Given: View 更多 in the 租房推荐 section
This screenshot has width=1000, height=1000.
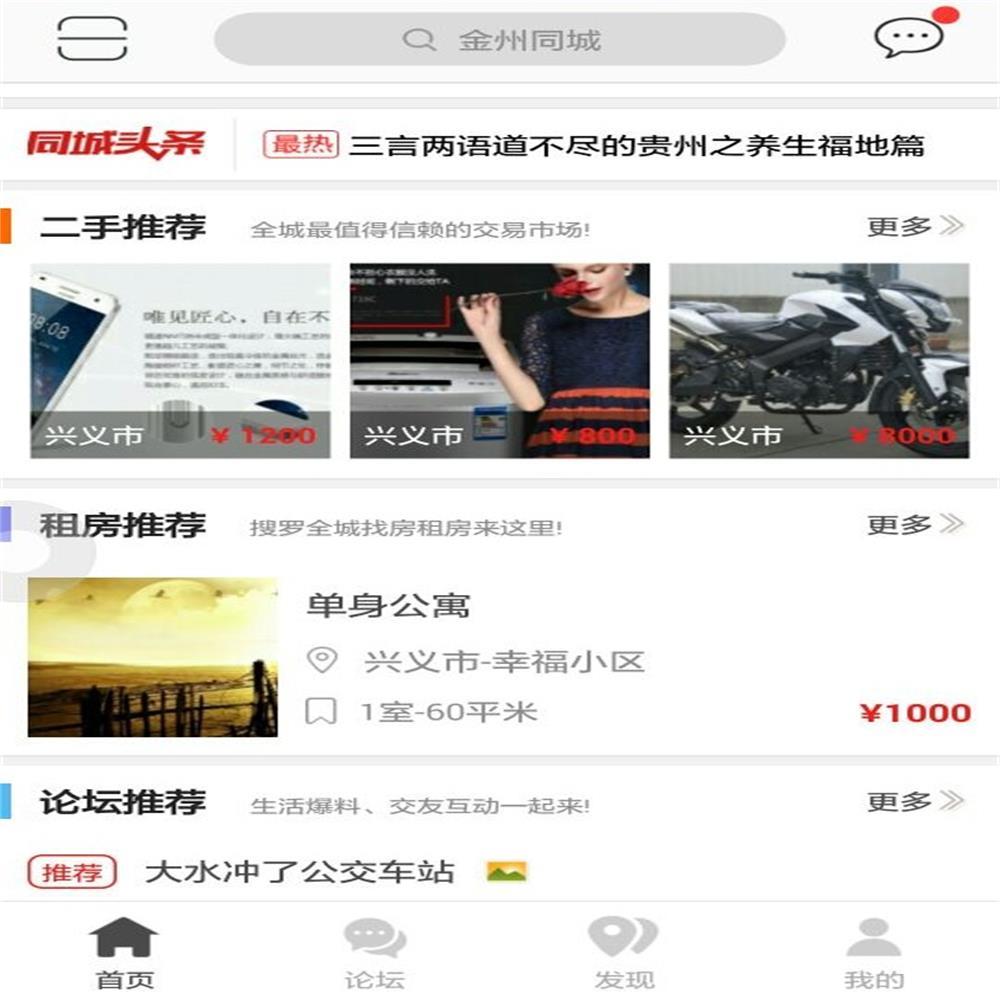Looking at the screenshot, I should point(915,524).
